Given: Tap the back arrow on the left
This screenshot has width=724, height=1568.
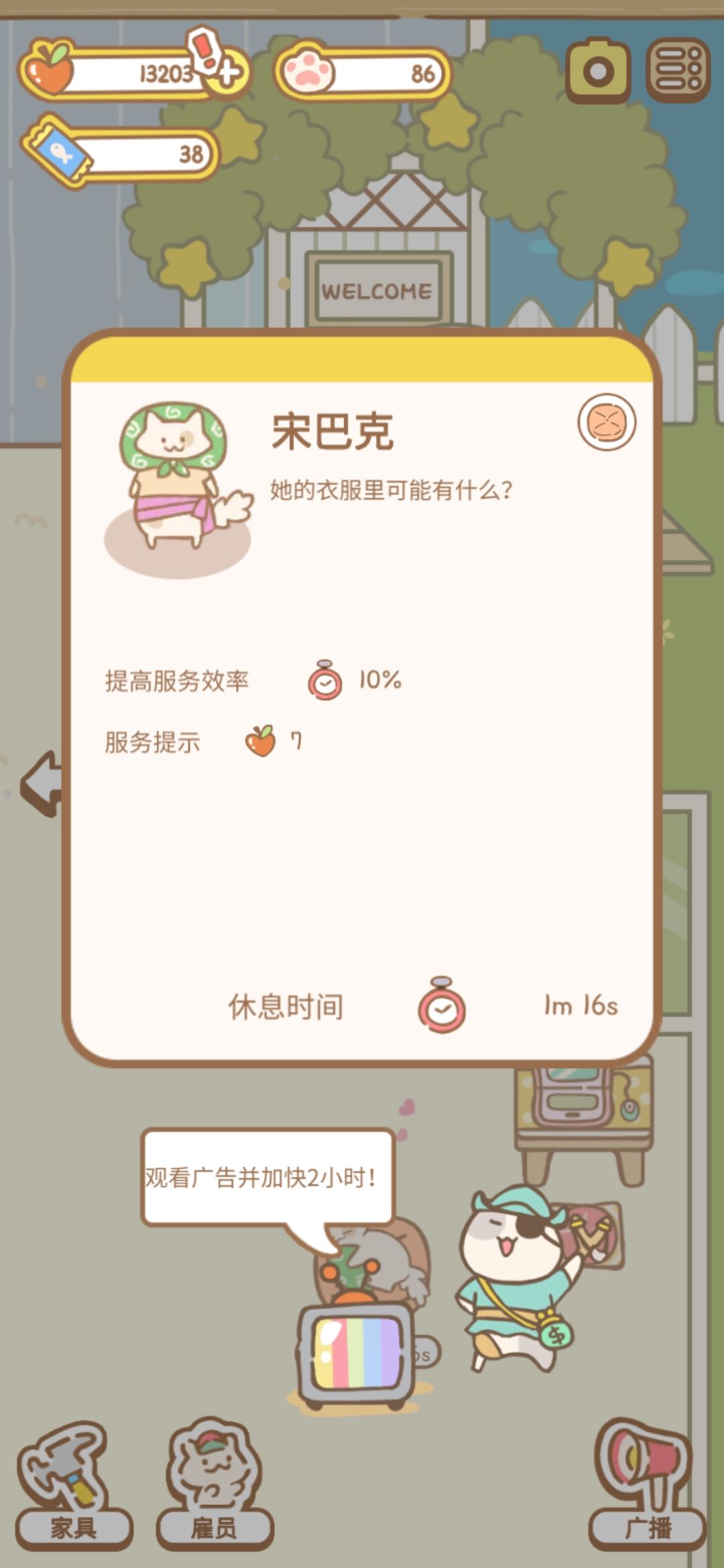Looking at the screenshot, I should pyautogui.click(x=40, y=782).
